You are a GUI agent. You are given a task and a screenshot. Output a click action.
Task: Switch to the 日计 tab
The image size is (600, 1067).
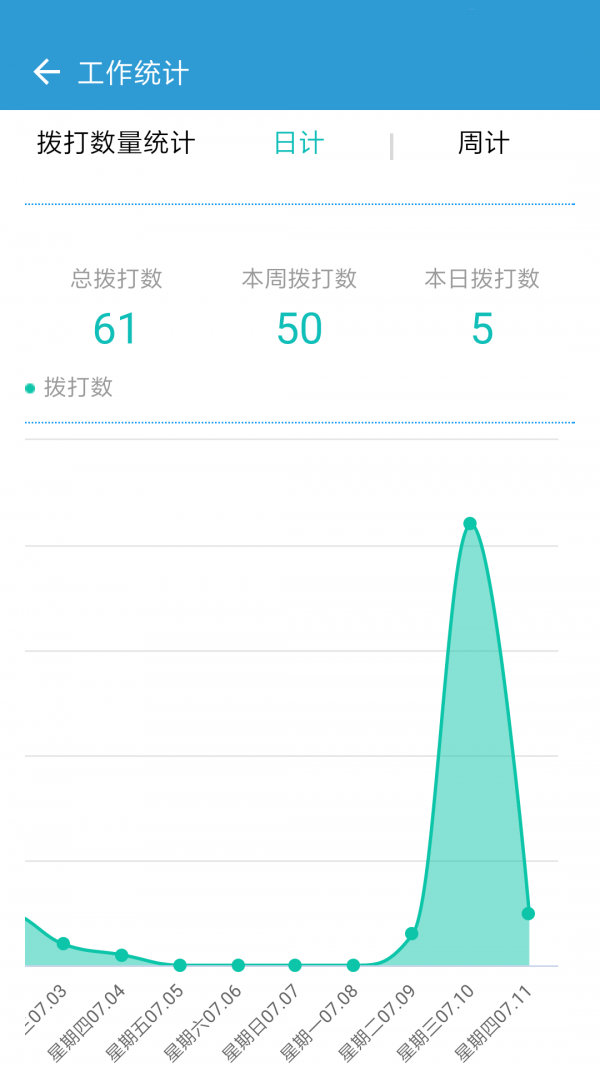pos(299,143)
